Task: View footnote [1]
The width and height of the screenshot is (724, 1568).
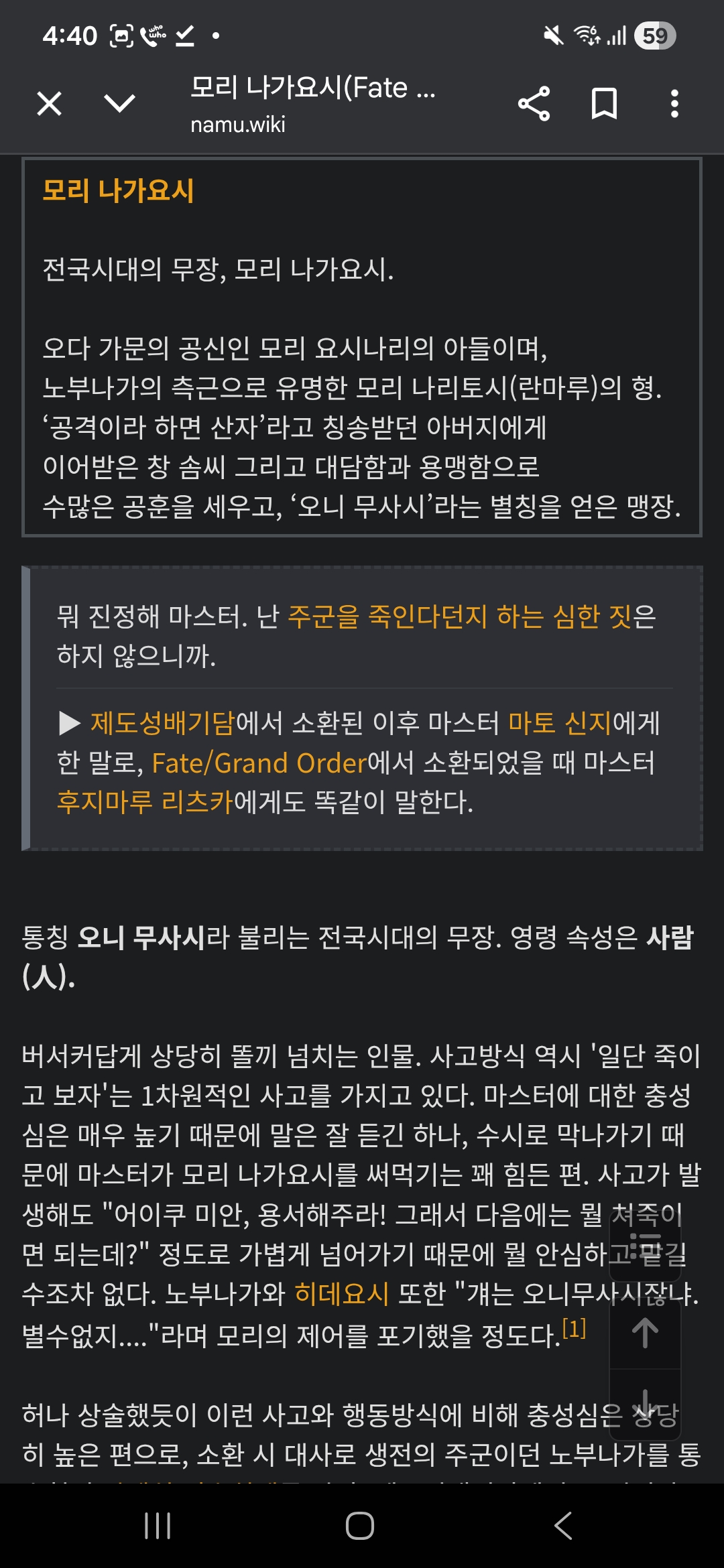Action: point(574,1328)
